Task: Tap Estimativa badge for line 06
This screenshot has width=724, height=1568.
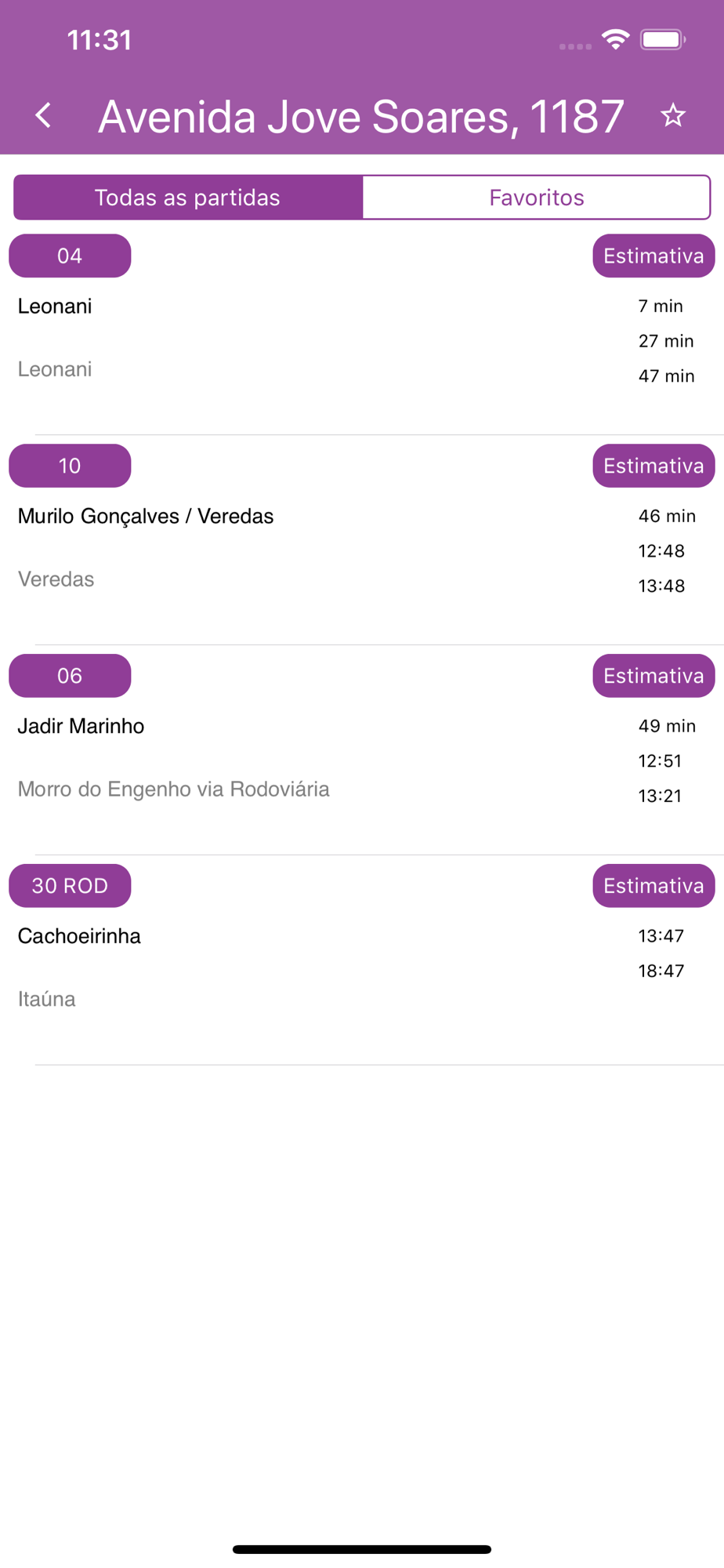Action: pos(653,676)
